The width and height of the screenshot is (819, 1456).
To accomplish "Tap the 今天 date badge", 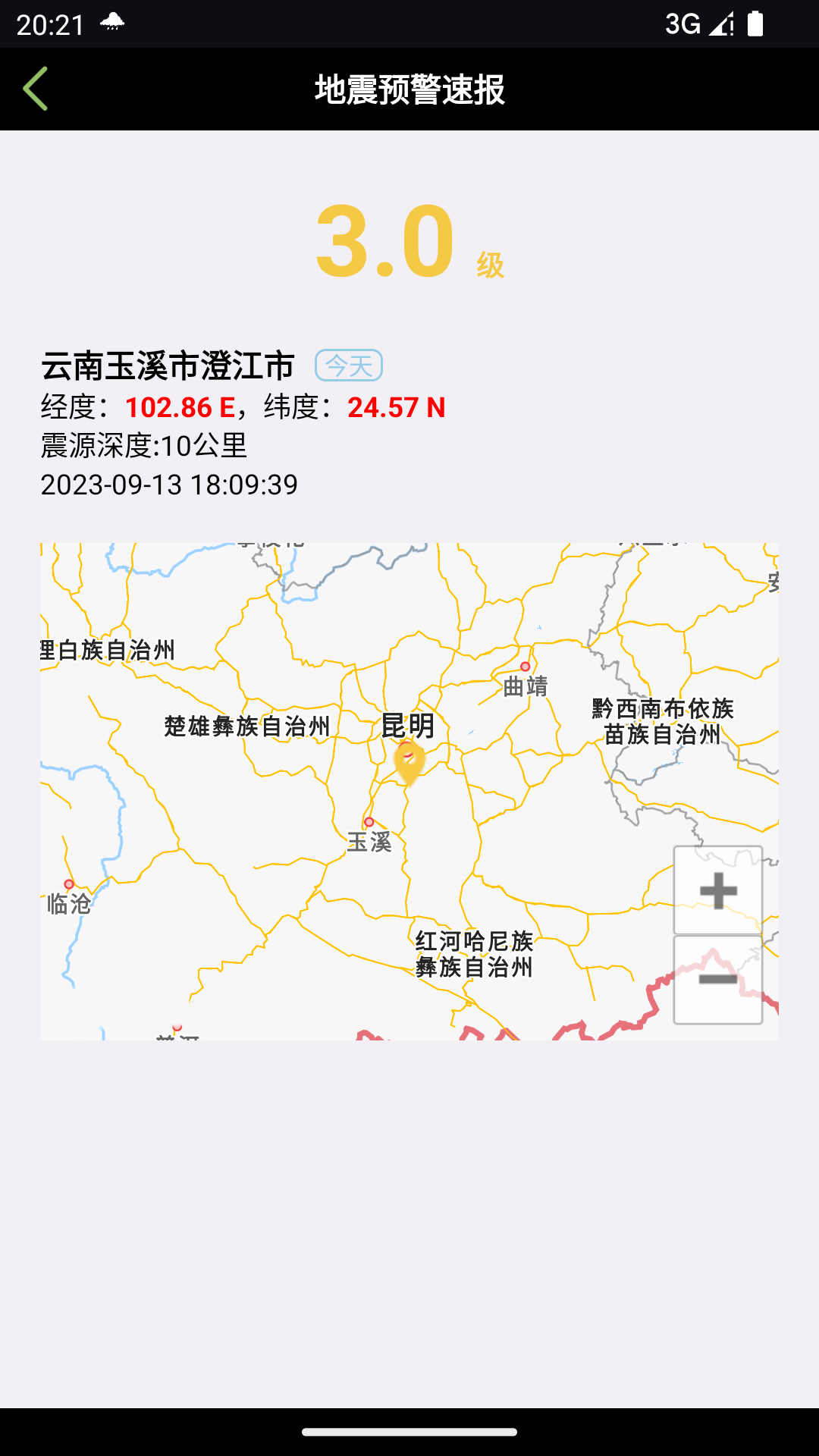I will tap(349, 365).
